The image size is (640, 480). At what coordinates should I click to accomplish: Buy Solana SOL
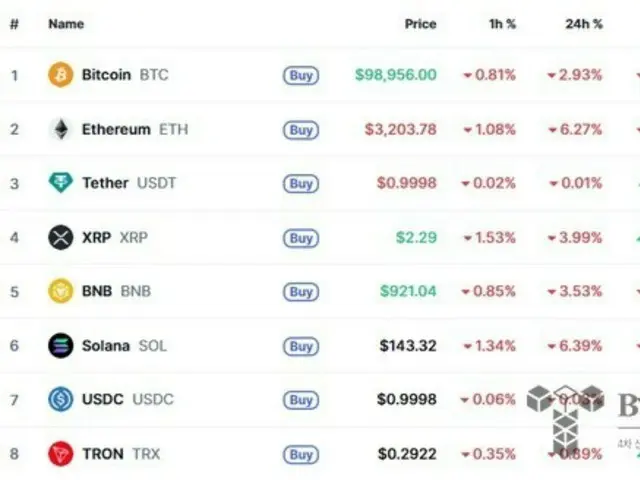301,346
